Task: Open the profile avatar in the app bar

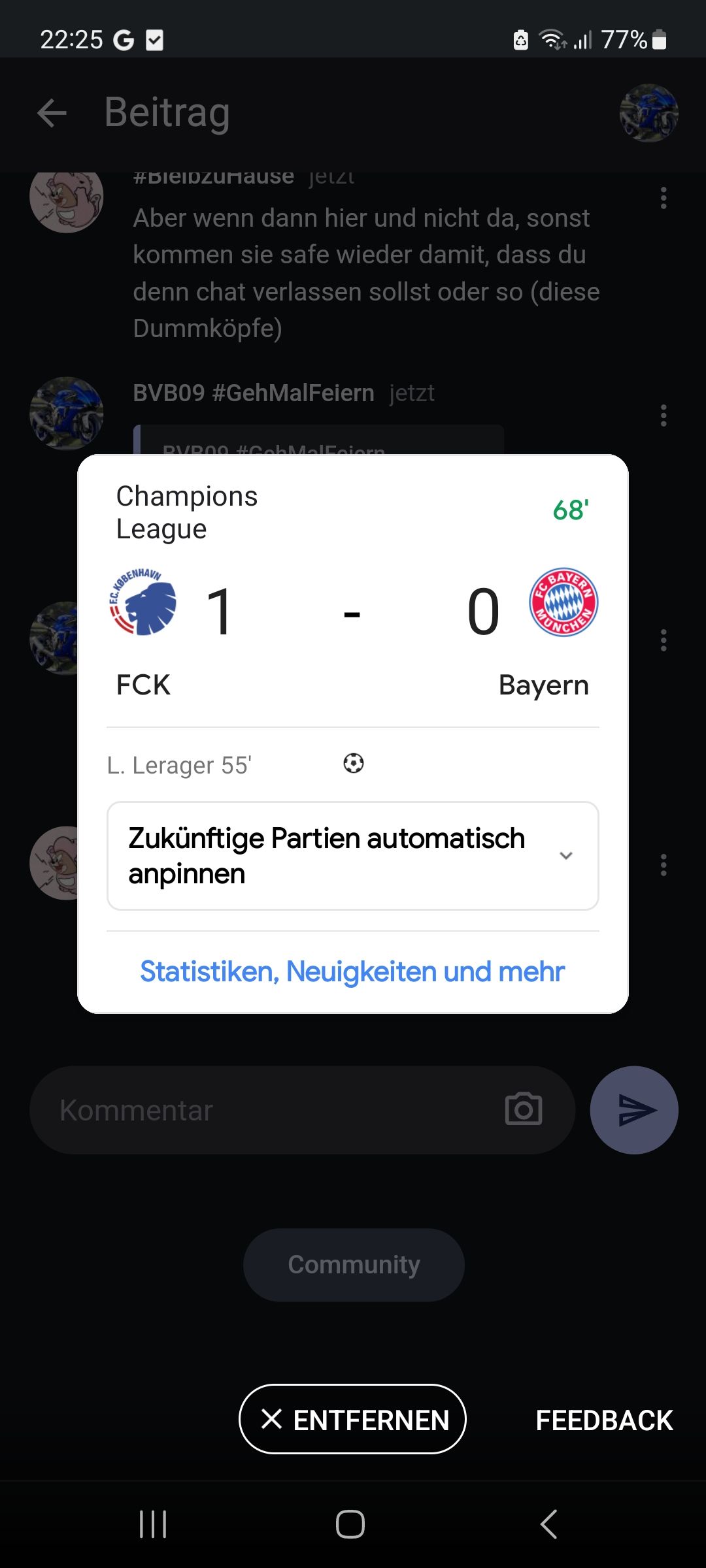Action: point(648,113)
